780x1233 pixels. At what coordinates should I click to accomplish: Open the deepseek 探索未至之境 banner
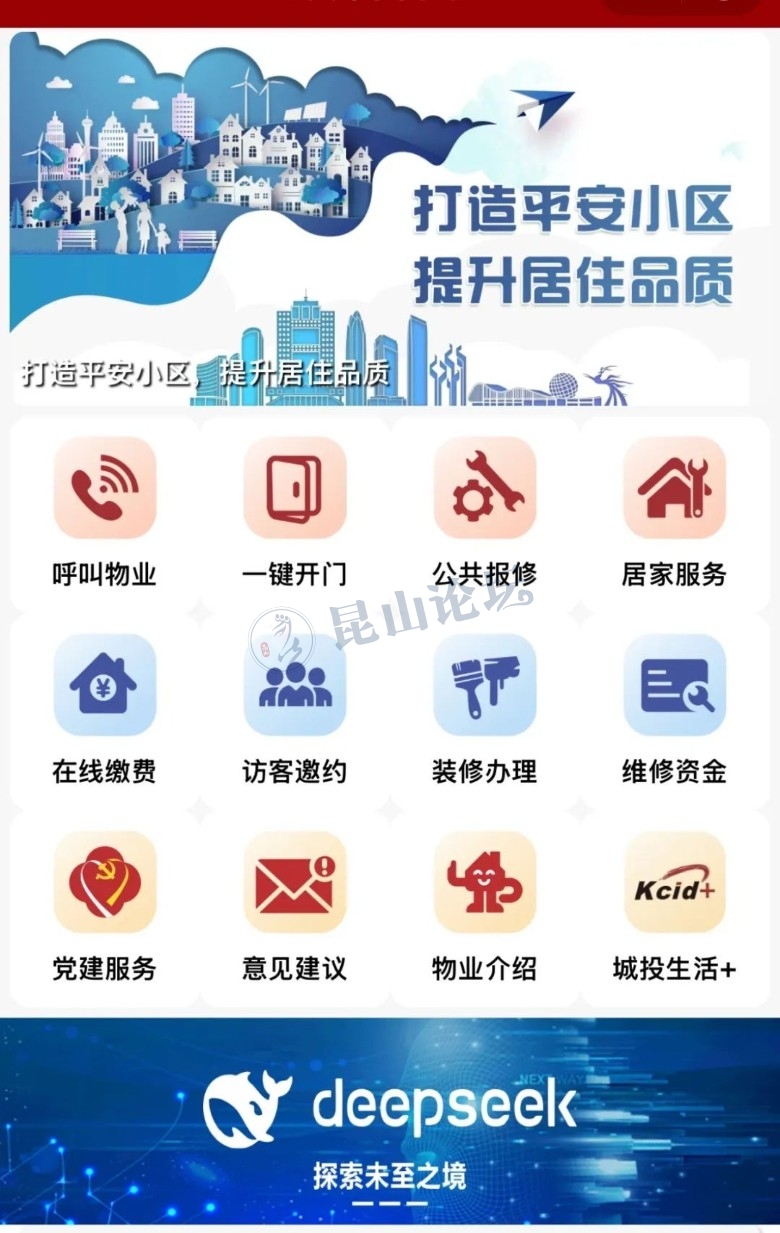(390, 1120)
